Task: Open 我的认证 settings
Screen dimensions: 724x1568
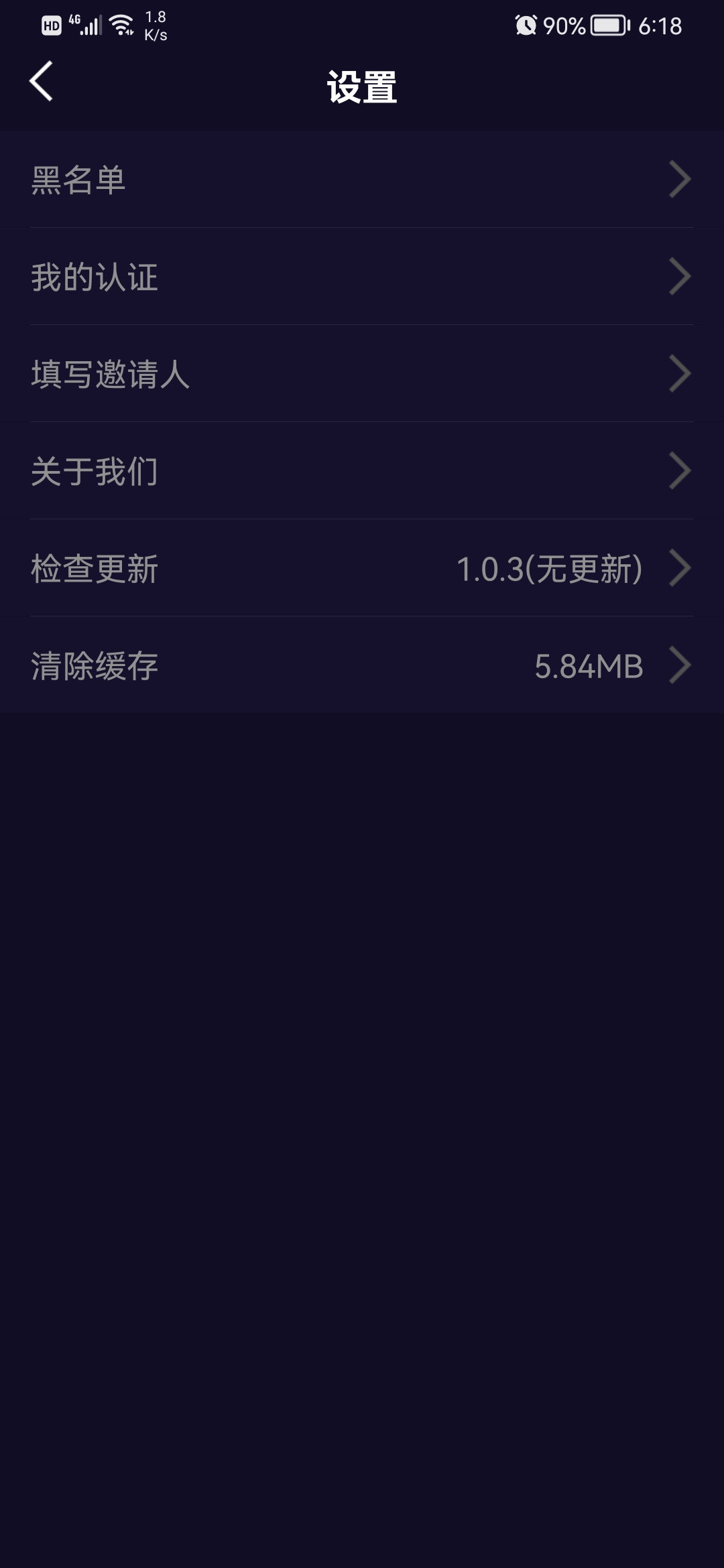Action: (x=362, y=277)
